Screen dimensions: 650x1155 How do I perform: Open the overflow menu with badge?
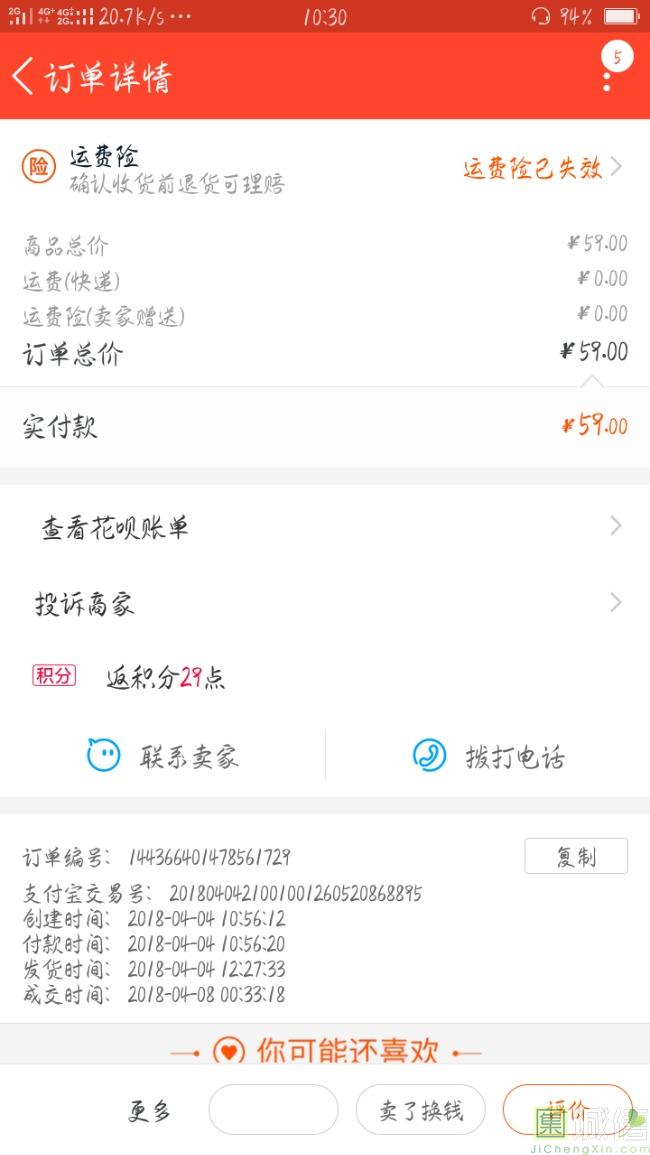coord(608,72)
